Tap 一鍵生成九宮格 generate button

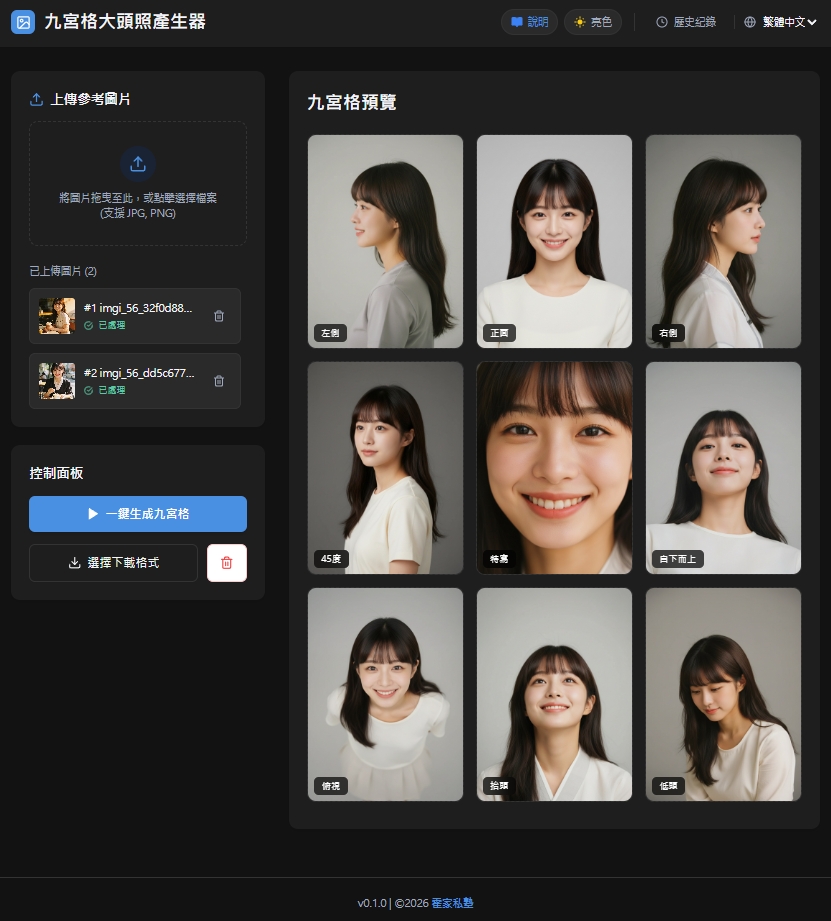pos(138,514)
